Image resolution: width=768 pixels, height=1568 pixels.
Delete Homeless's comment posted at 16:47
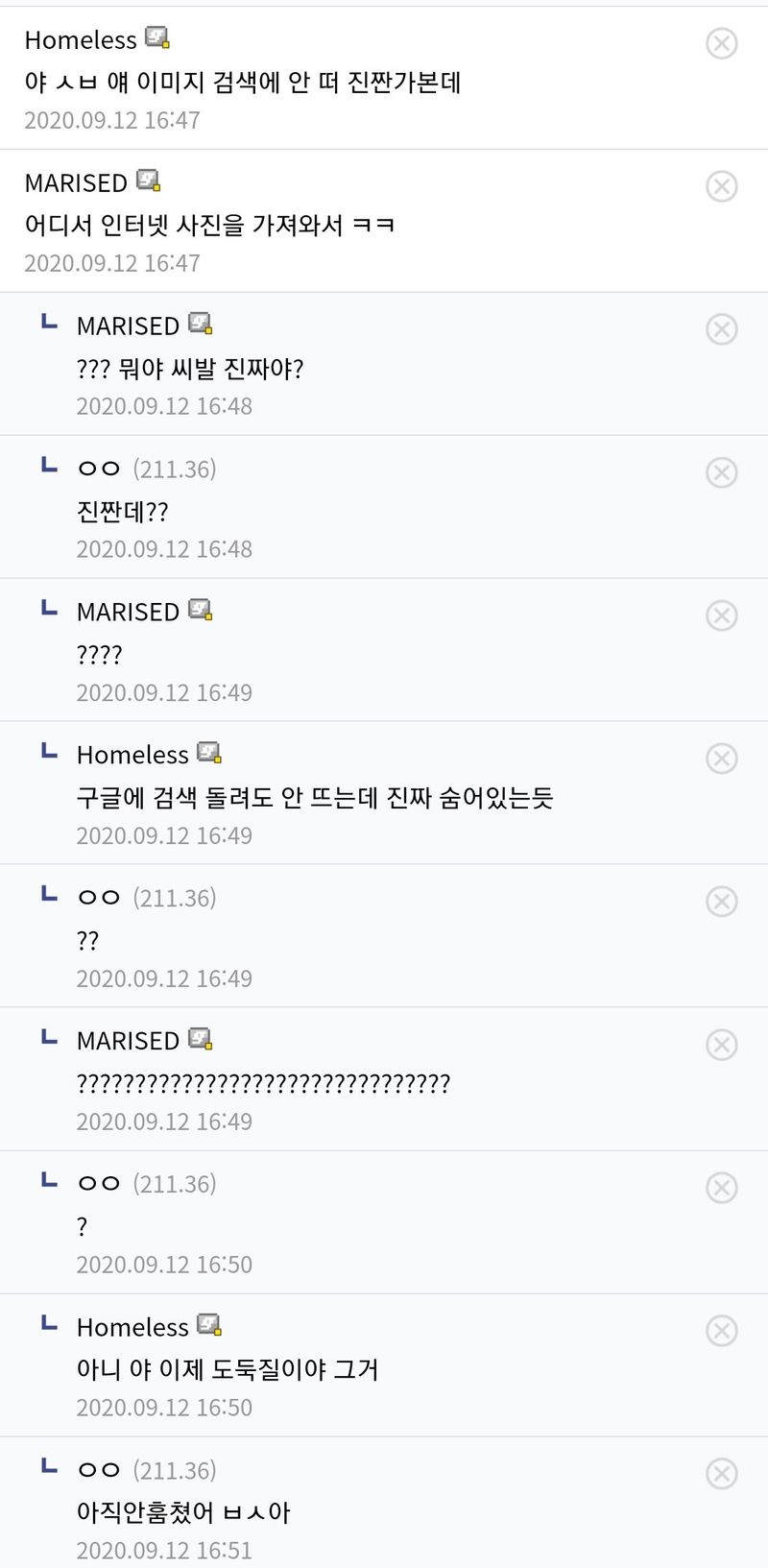tap(721, 43)
